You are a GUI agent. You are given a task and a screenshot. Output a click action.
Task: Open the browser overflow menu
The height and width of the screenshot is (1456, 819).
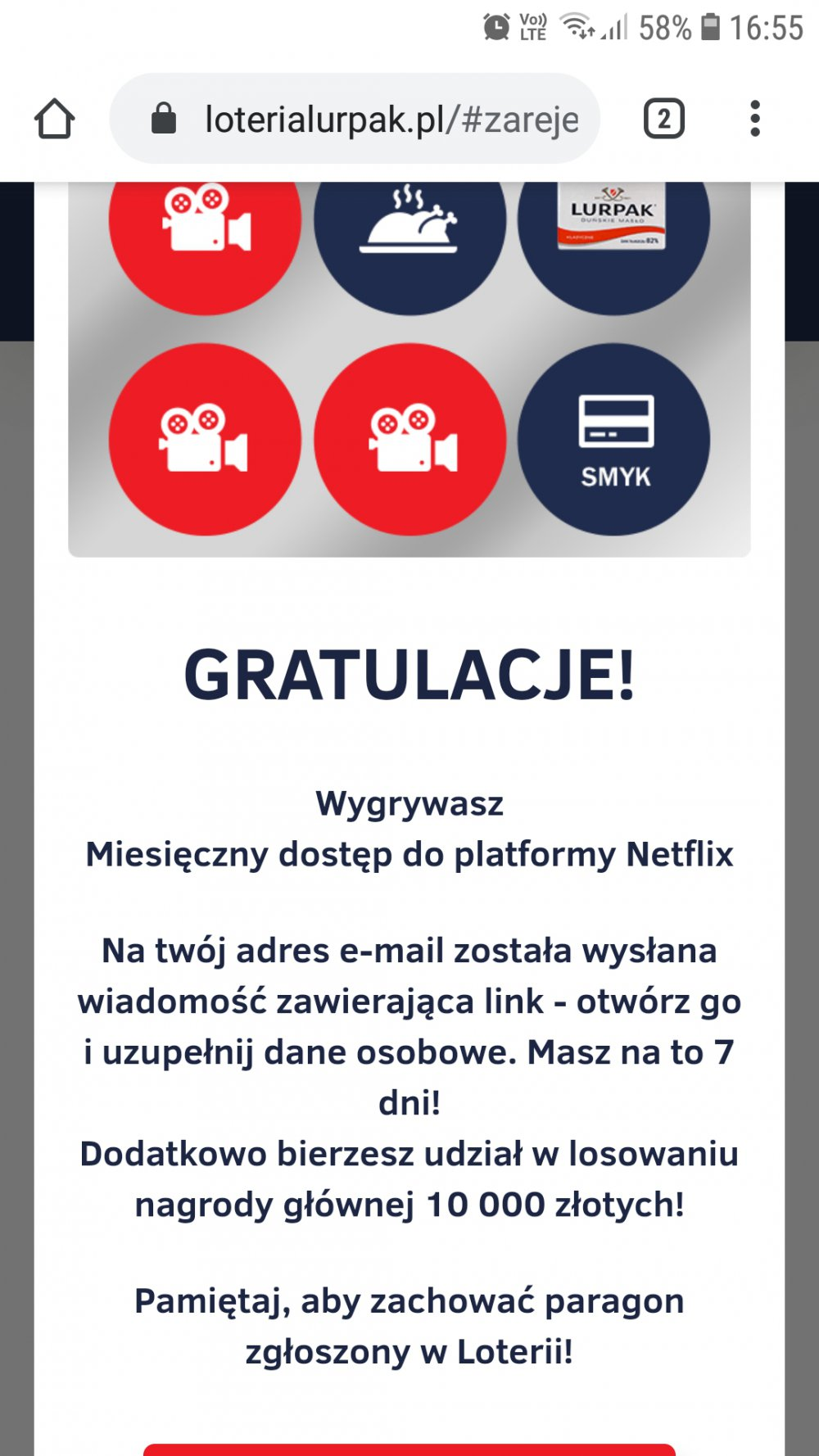pyautogui.click(x=754, y=120)
